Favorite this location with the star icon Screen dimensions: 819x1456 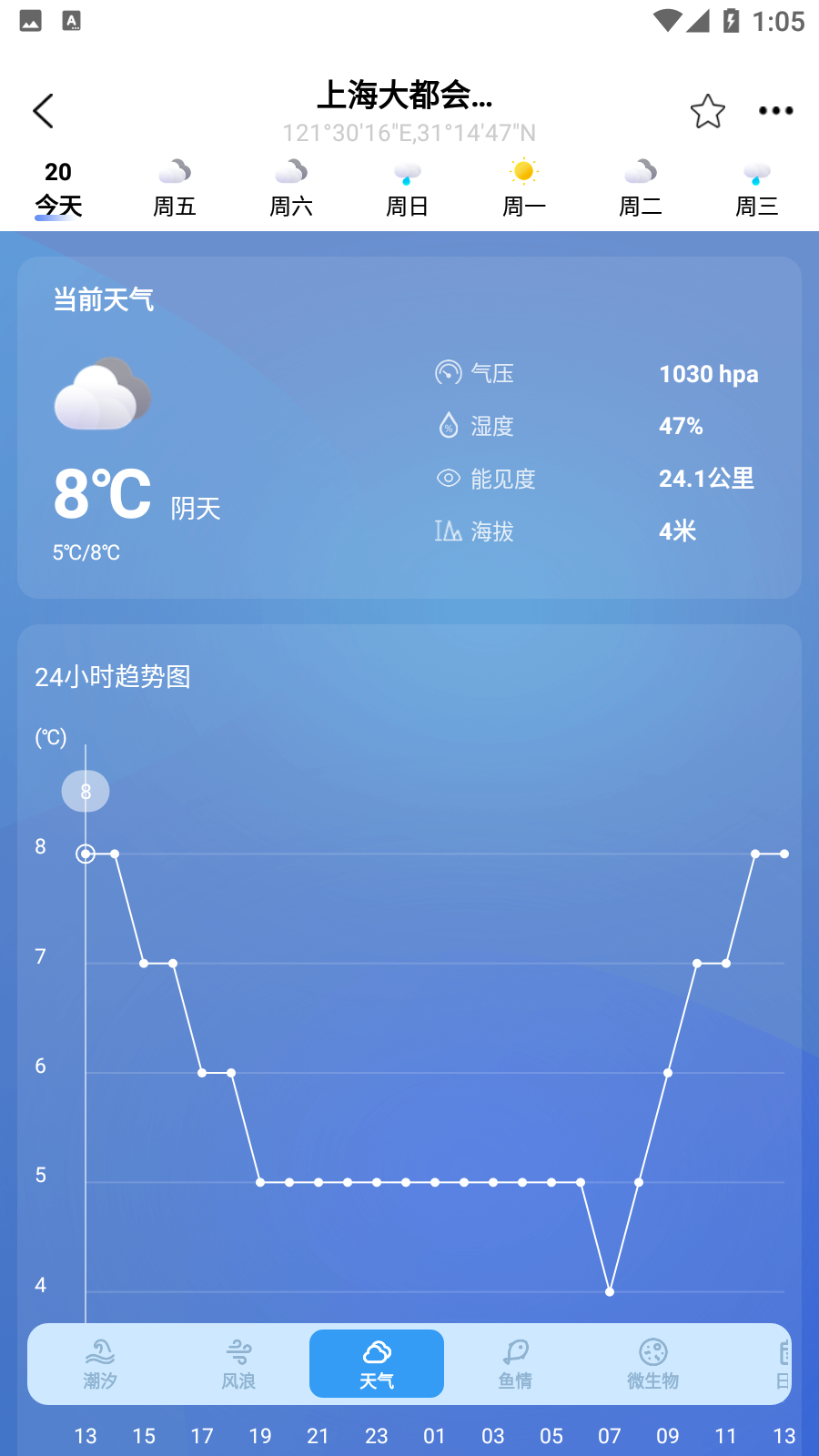pyautogui.click(x=707, y=111)
